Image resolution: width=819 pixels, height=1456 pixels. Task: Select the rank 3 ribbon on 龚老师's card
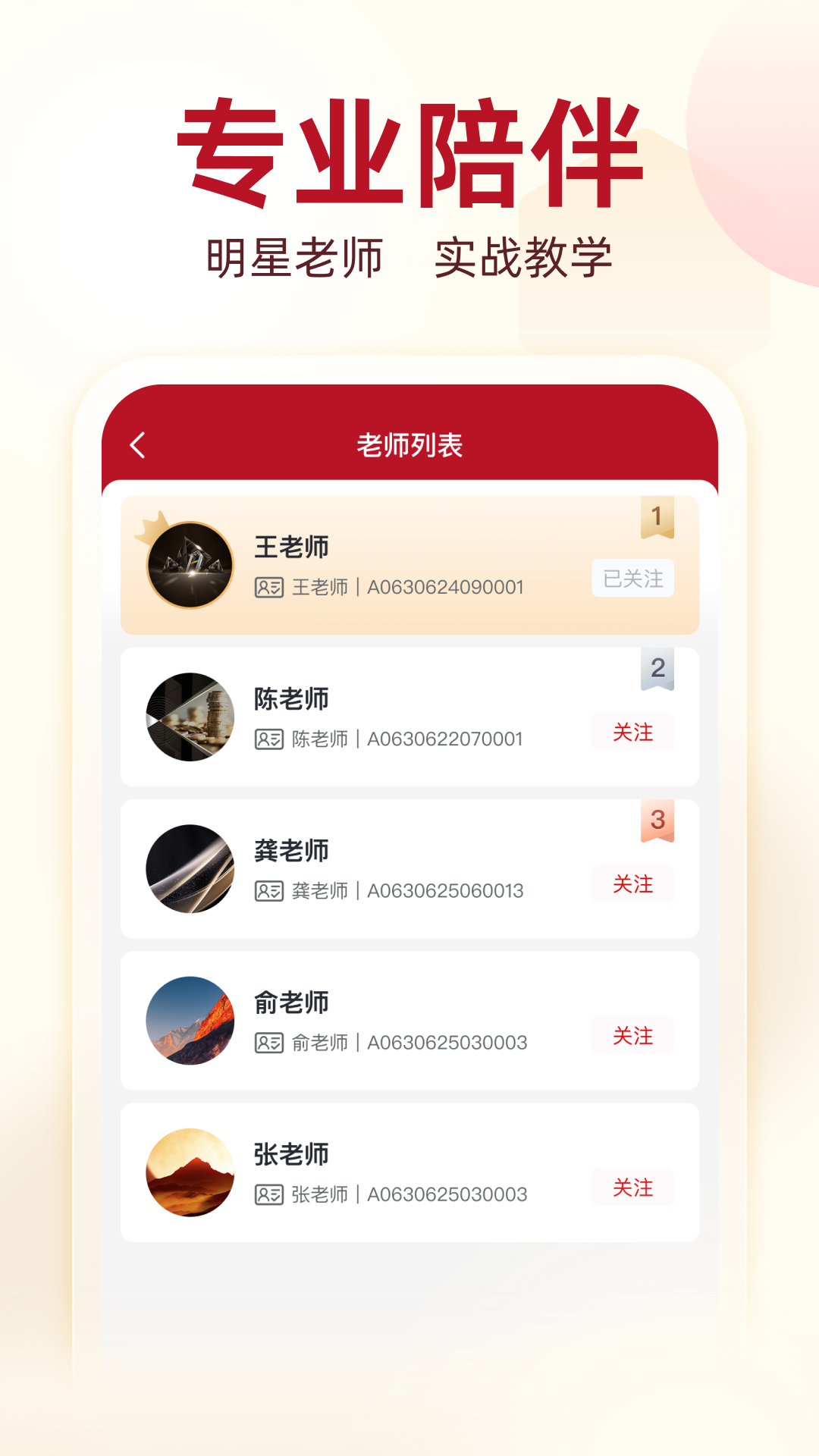(x=656, y=821)
